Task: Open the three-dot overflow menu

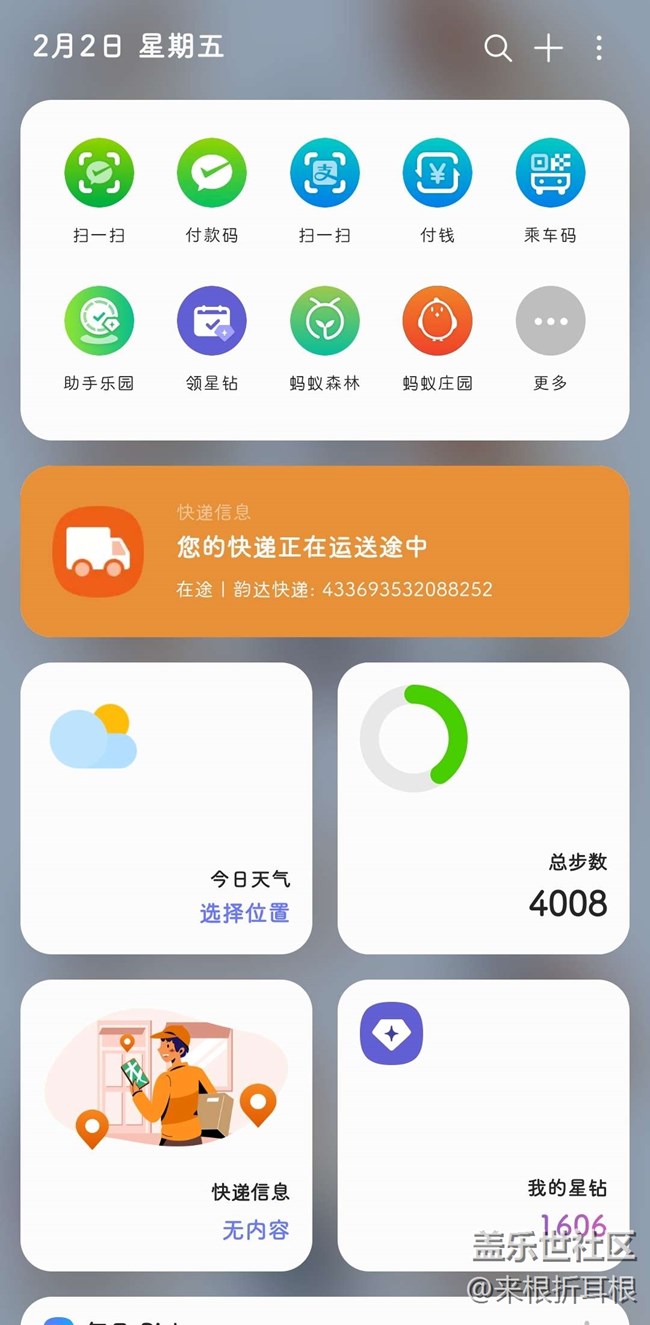Action: 598,48
